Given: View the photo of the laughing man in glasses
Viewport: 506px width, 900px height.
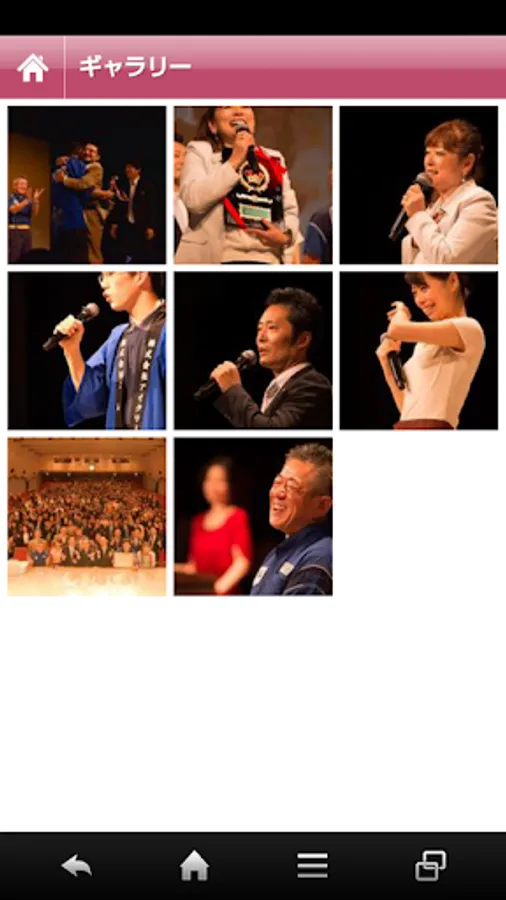Looking at the screenshot, I should click(253, 517).
